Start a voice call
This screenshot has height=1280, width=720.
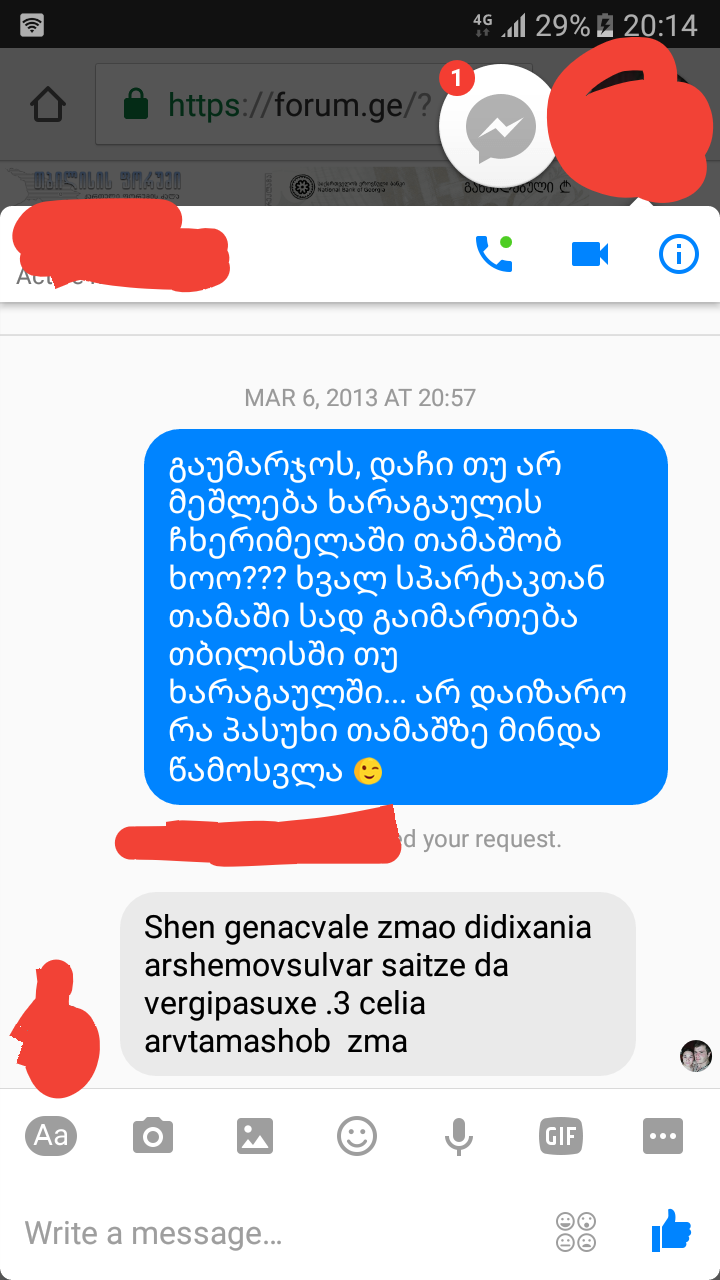(492, 254)
